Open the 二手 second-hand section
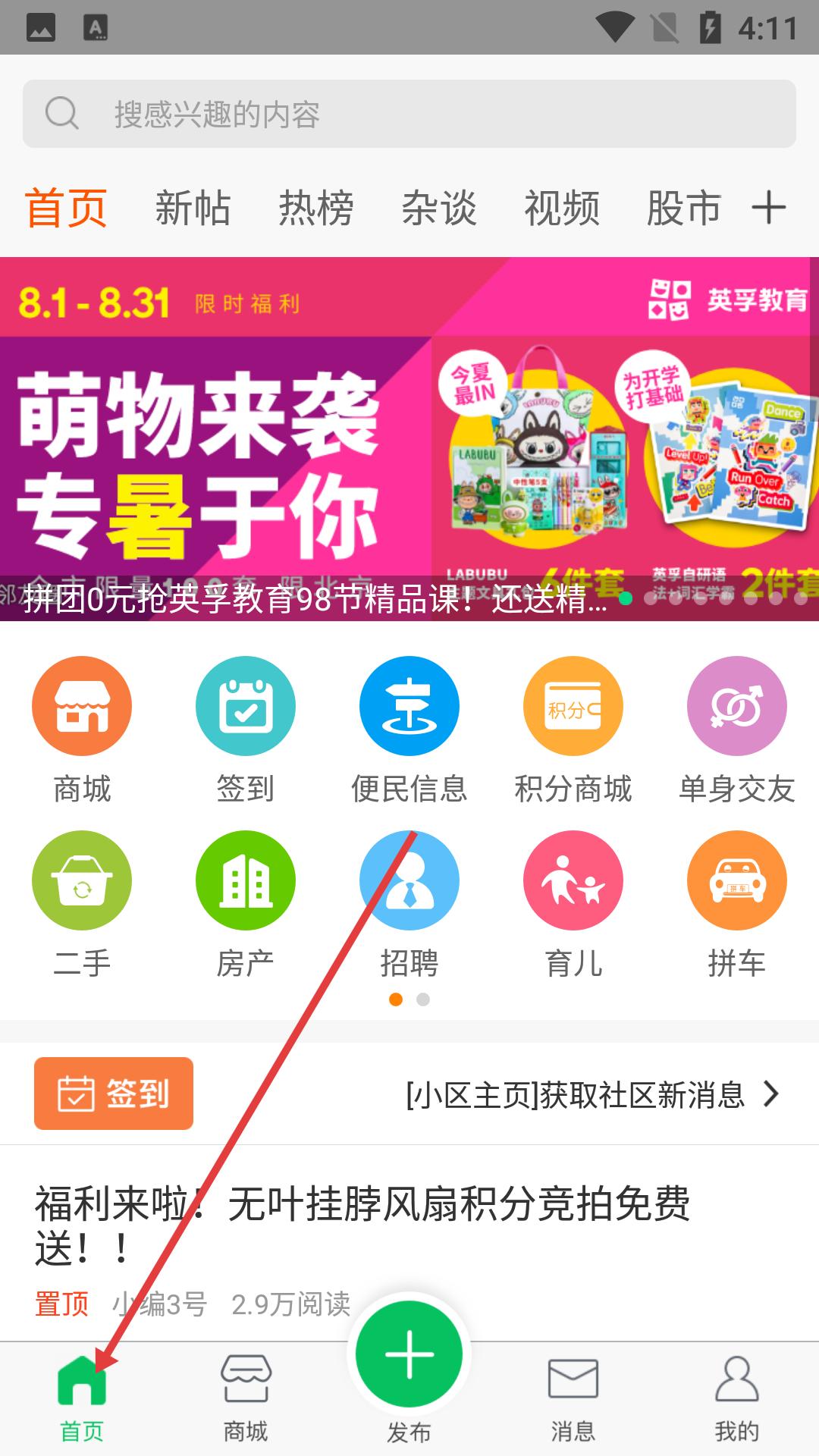 coord(82,902)
